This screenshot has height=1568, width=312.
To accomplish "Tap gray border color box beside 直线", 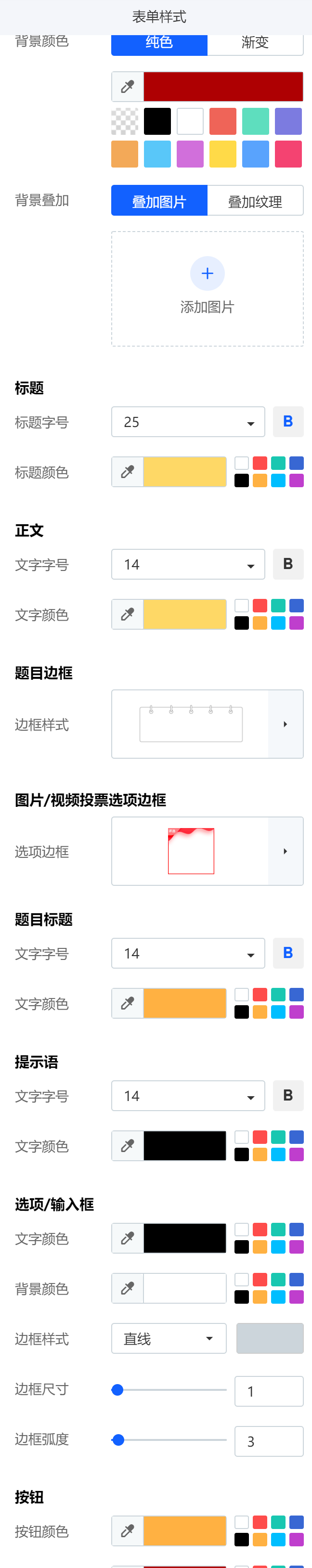I will click(x=270, y=1338).
